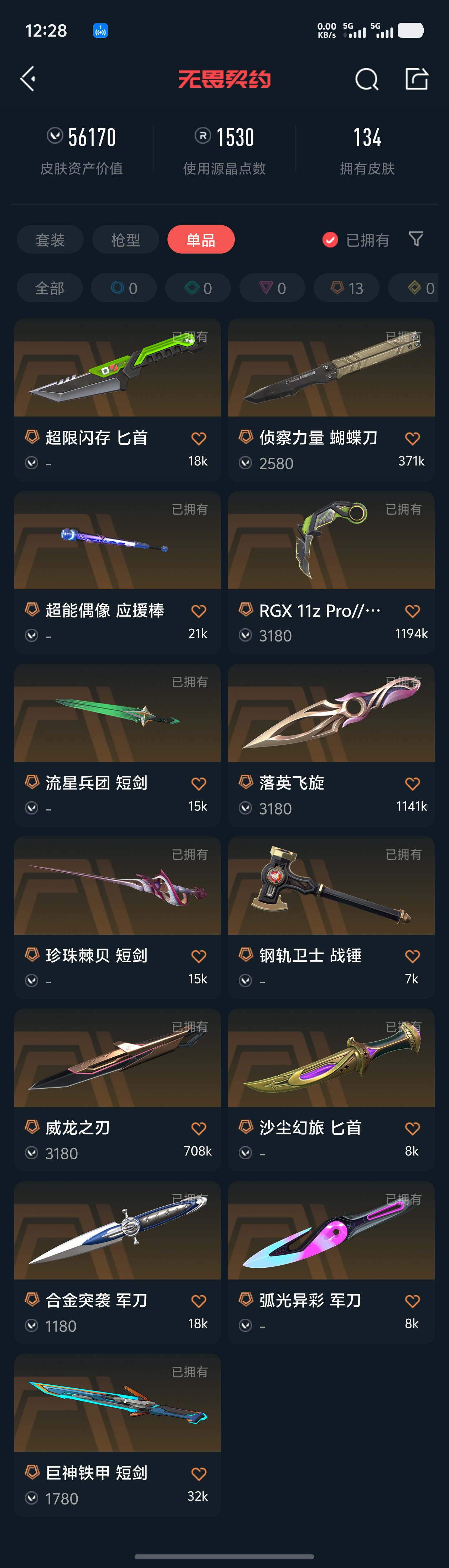This screenshot has width=449, height=1568.
Task: Go back using the top-left arrow
Action: (28, 79)
